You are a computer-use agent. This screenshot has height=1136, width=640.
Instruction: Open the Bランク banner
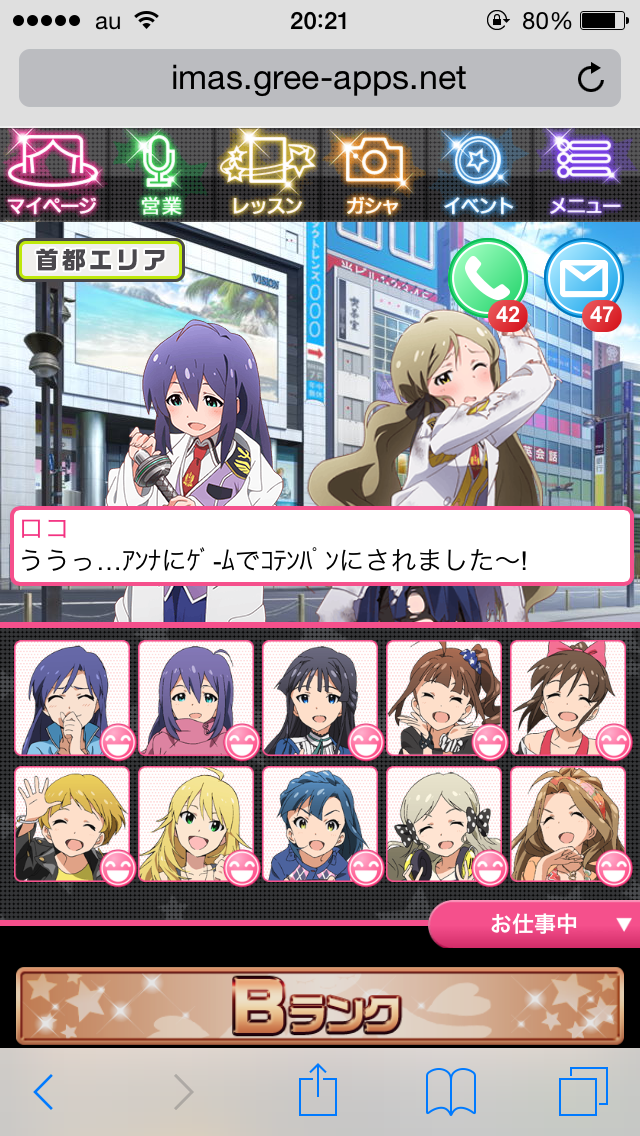point(320,1007)
